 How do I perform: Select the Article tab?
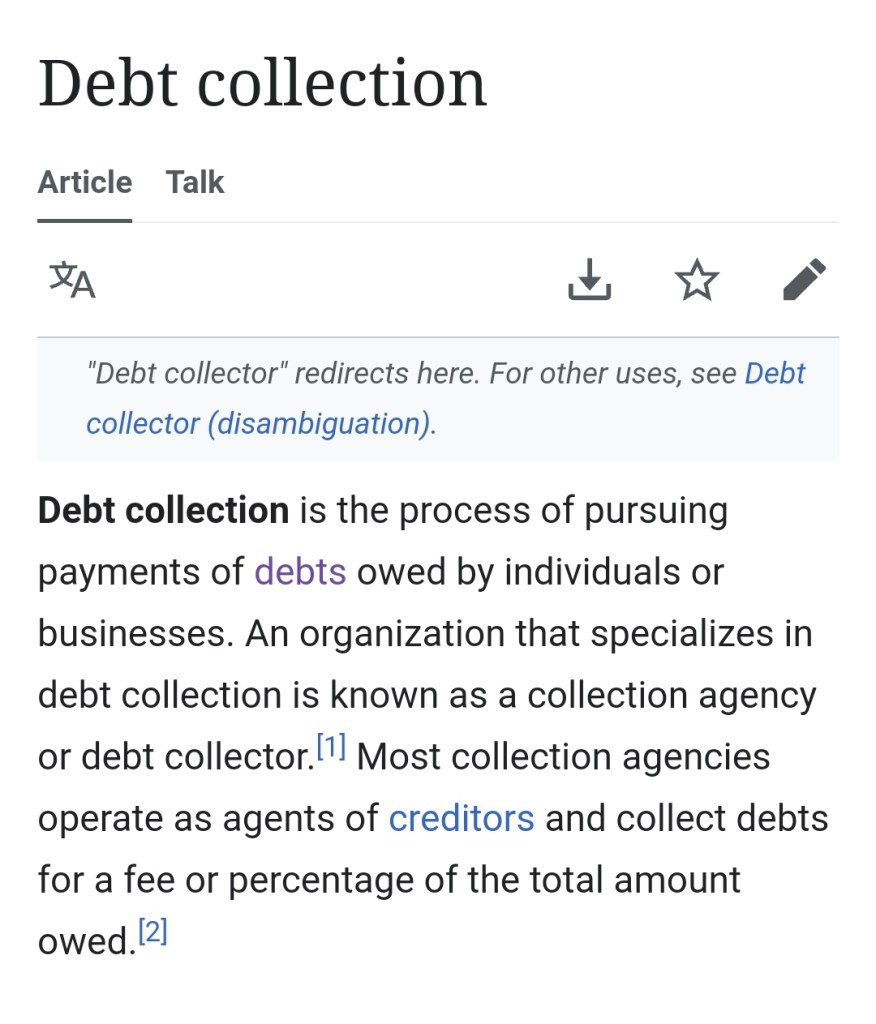coord(85,183)
